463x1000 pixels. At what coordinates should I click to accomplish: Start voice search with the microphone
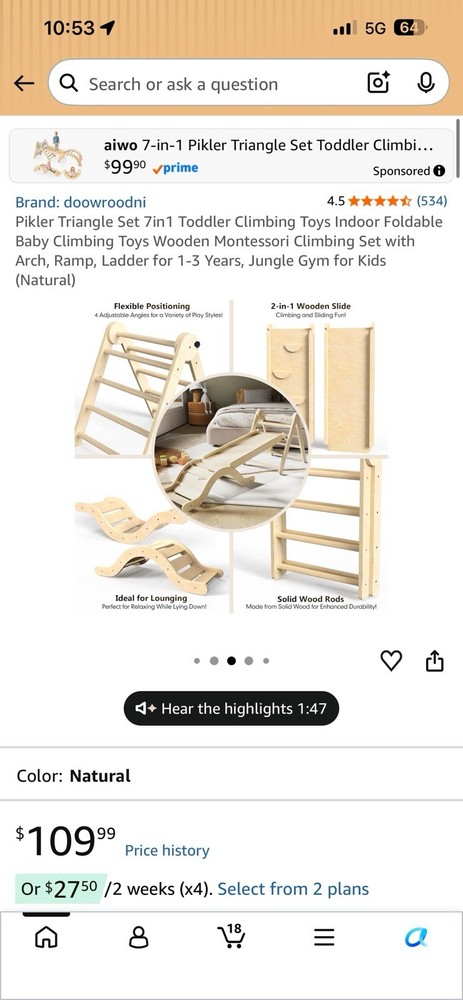click(x=426, y=83)
